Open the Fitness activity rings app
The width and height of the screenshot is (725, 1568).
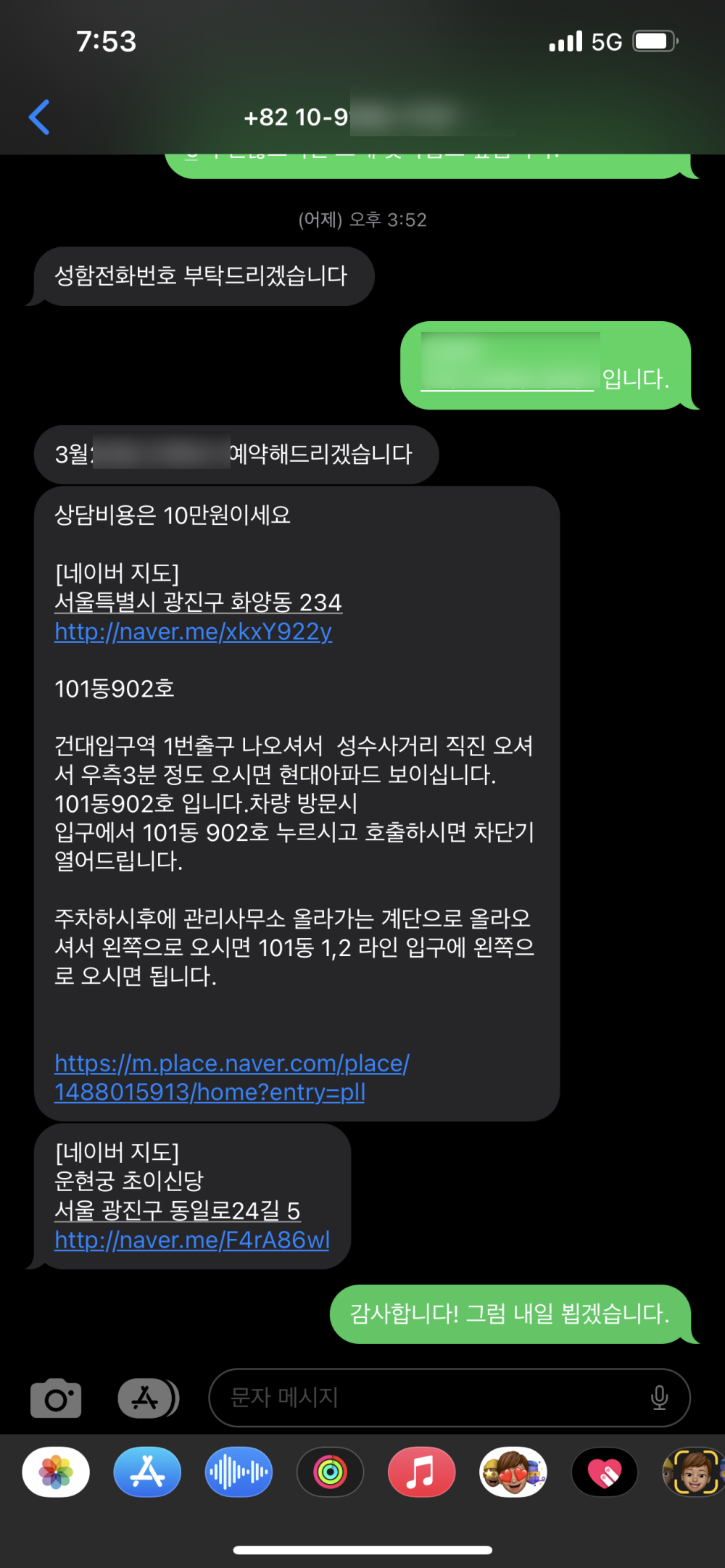[330, 1472]
